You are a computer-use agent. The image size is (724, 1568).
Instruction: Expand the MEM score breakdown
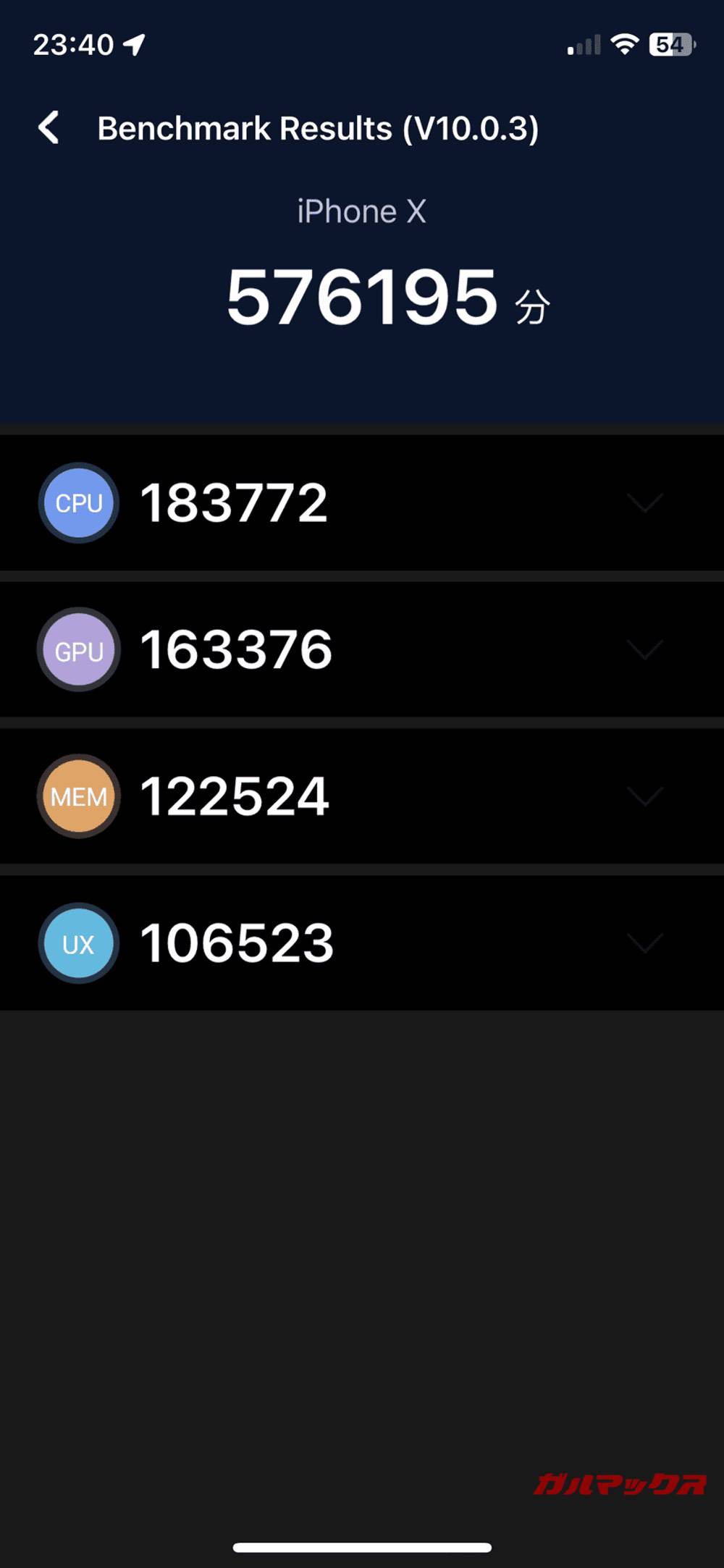[x=645, y=796]
